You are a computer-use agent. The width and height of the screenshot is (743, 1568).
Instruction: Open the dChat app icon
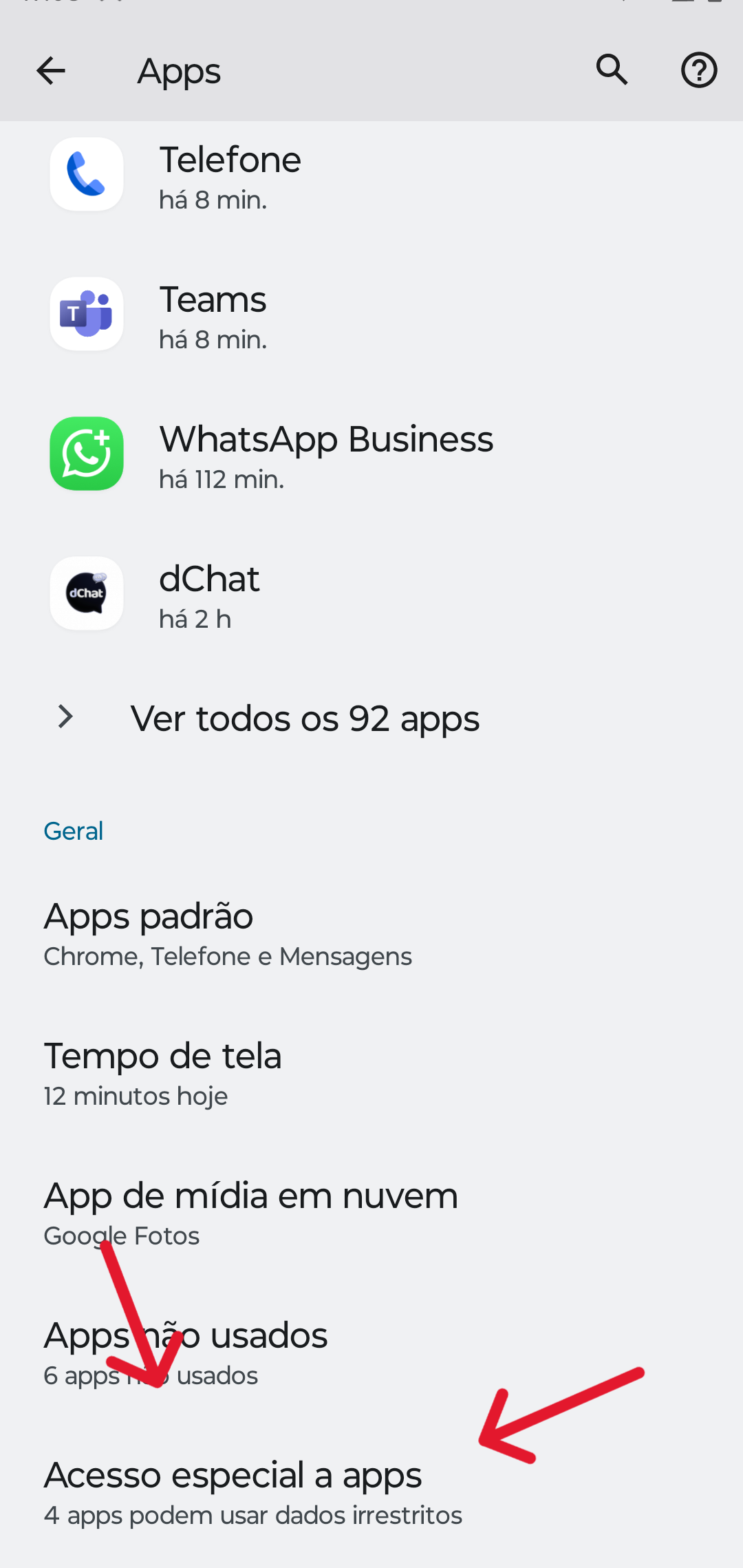pyautogui.click(x=85, y=593)
